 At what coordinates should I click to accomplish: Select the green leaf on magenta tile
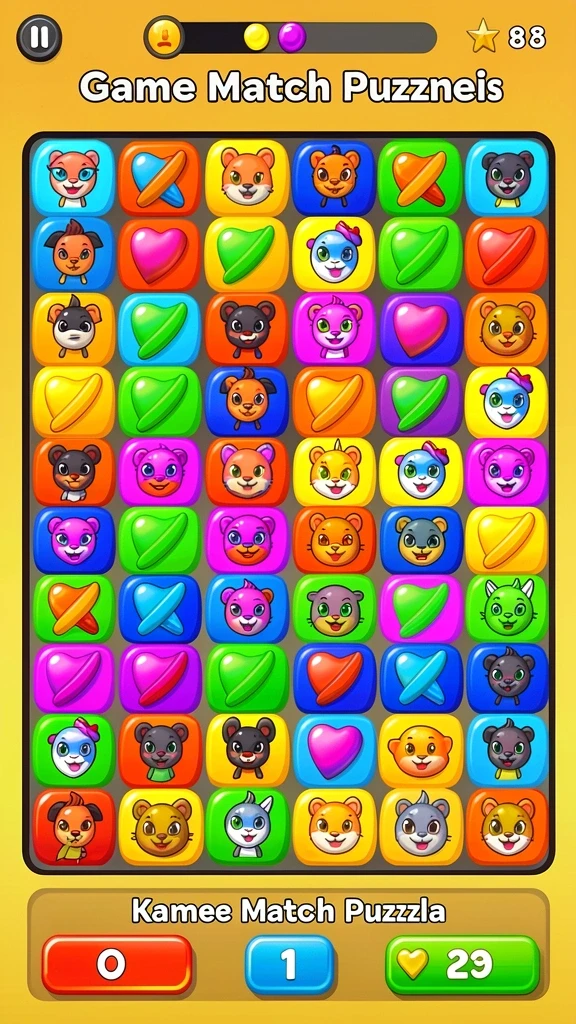(421, 609)
